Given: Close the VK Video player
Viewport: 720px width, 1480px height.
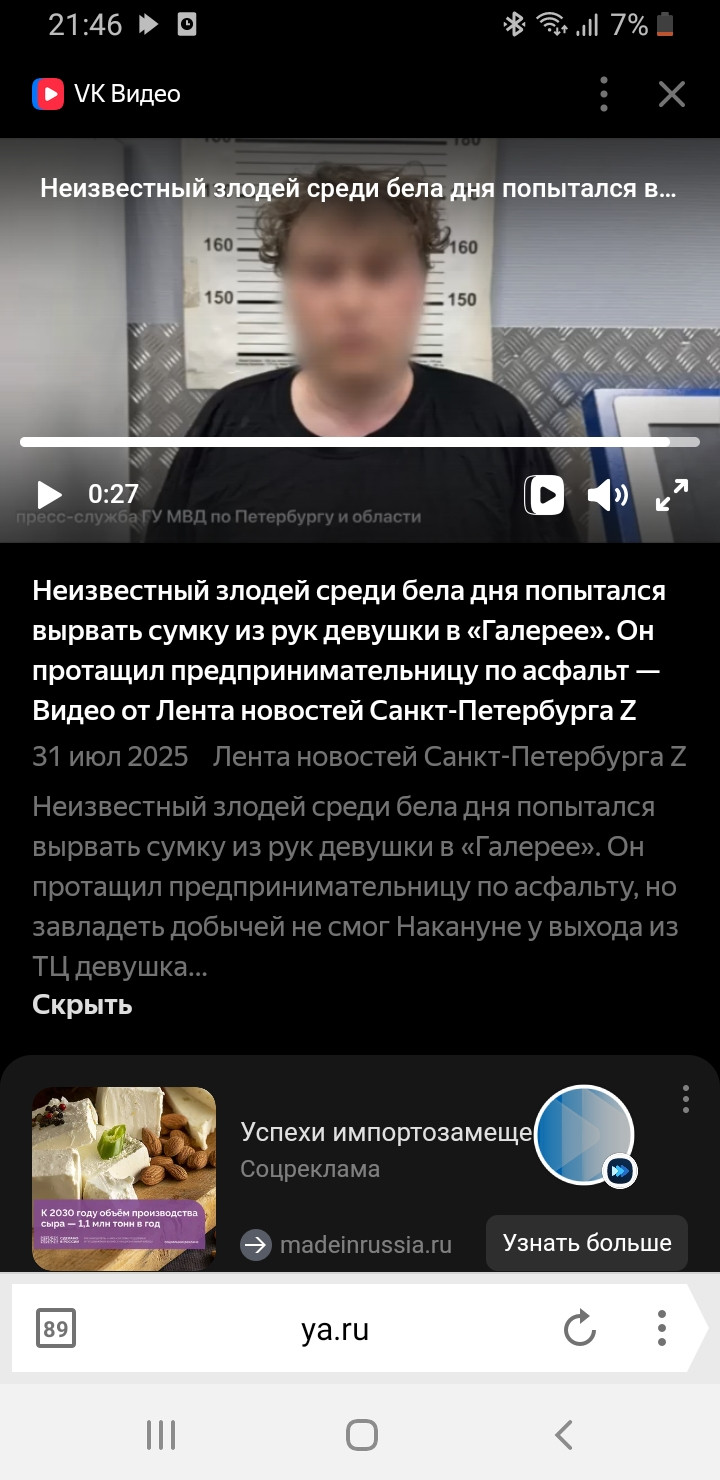Looking at the screenshot, I should [671, 94].
